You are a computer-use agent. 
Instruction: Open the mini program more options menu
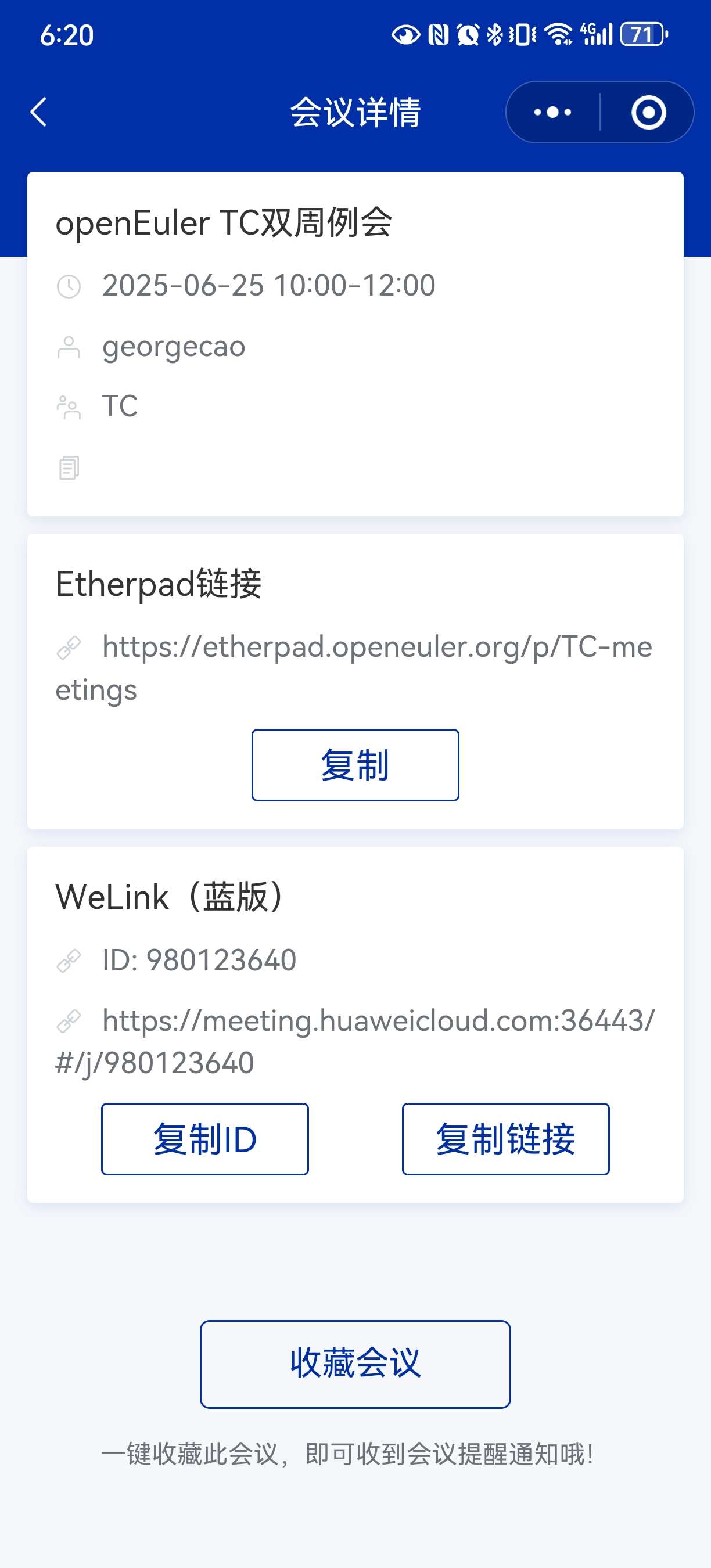coord(552,112)
